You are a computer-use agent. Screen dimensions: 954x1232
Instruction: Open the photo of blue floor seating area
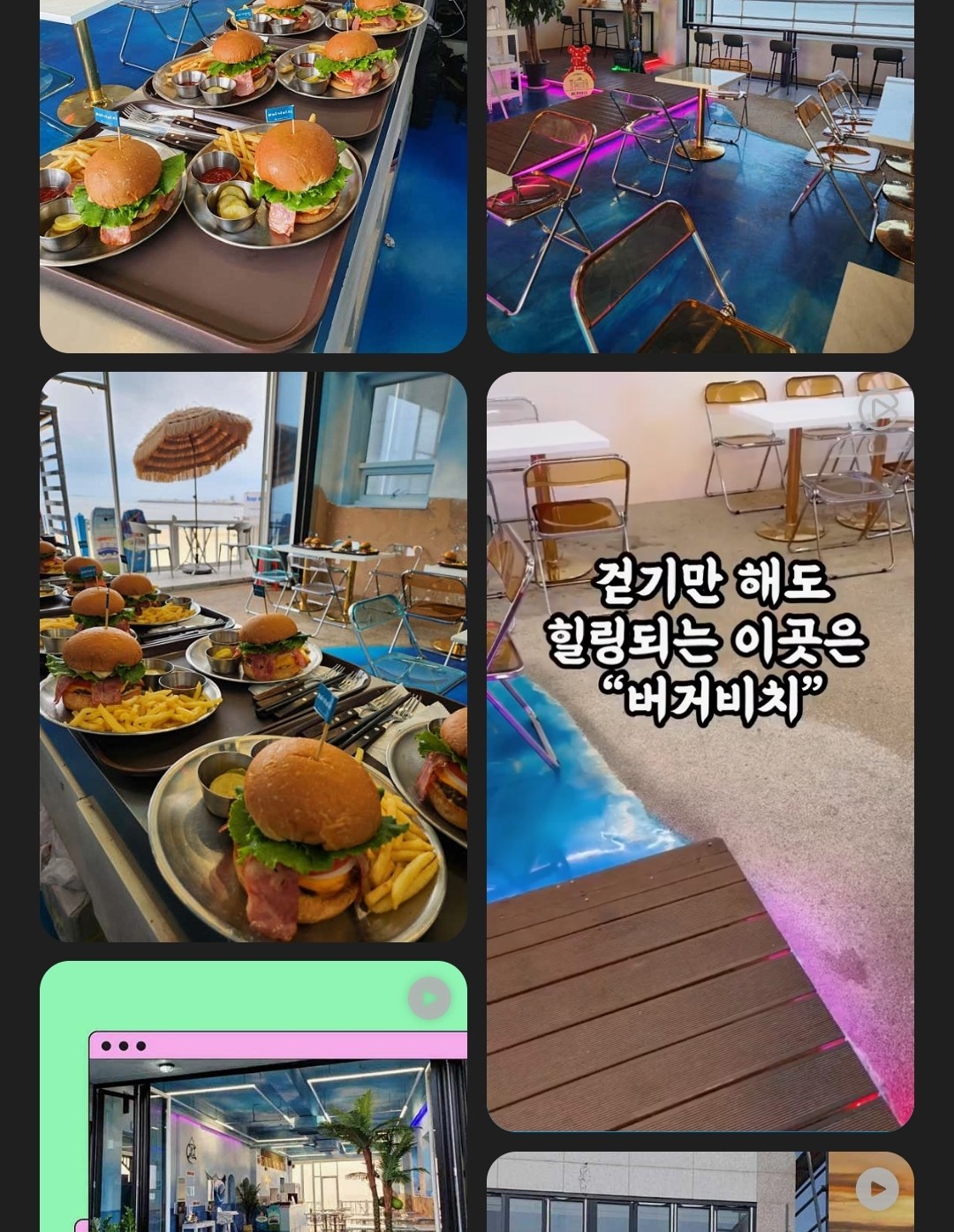pos(700,177)
